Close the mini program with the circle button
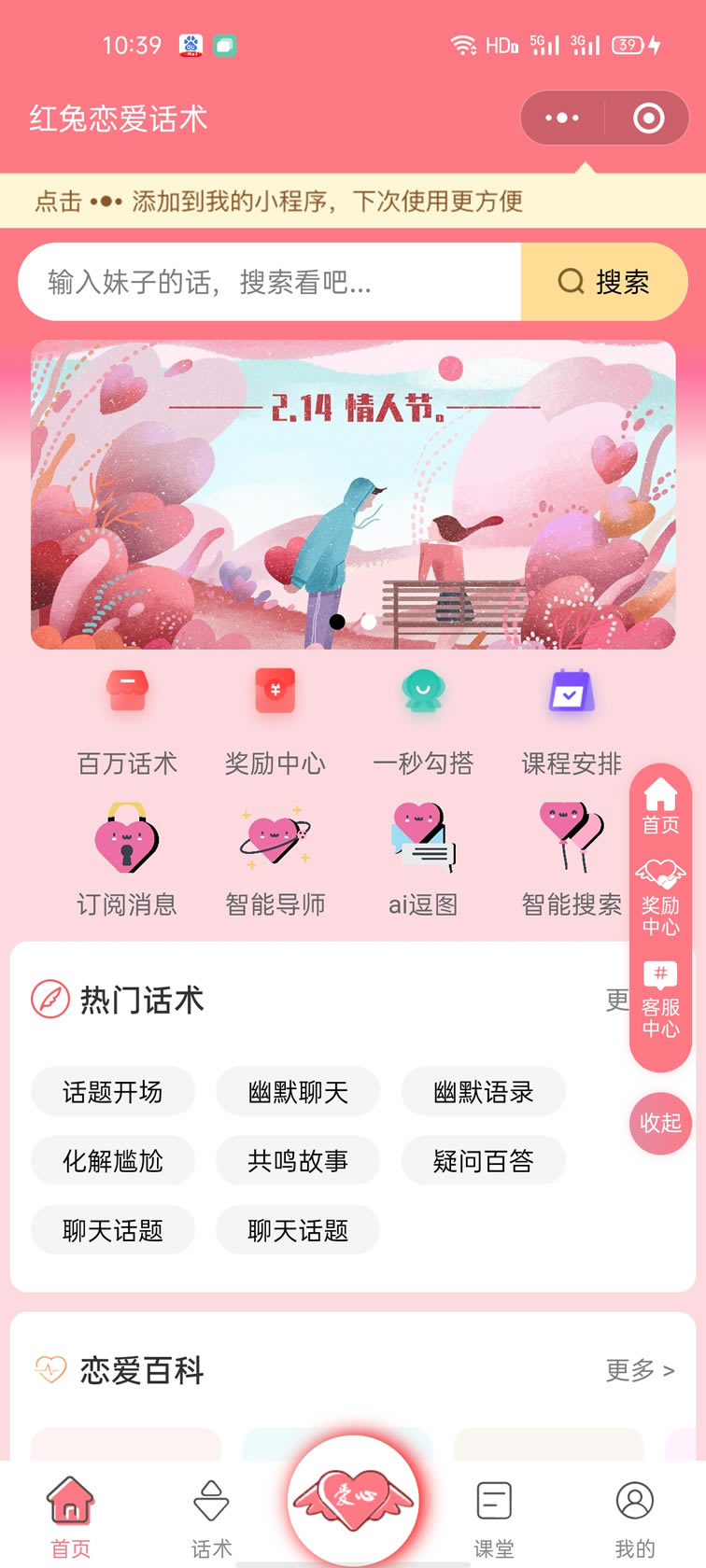The image size is (706, 1568). [x=648, y=119]
